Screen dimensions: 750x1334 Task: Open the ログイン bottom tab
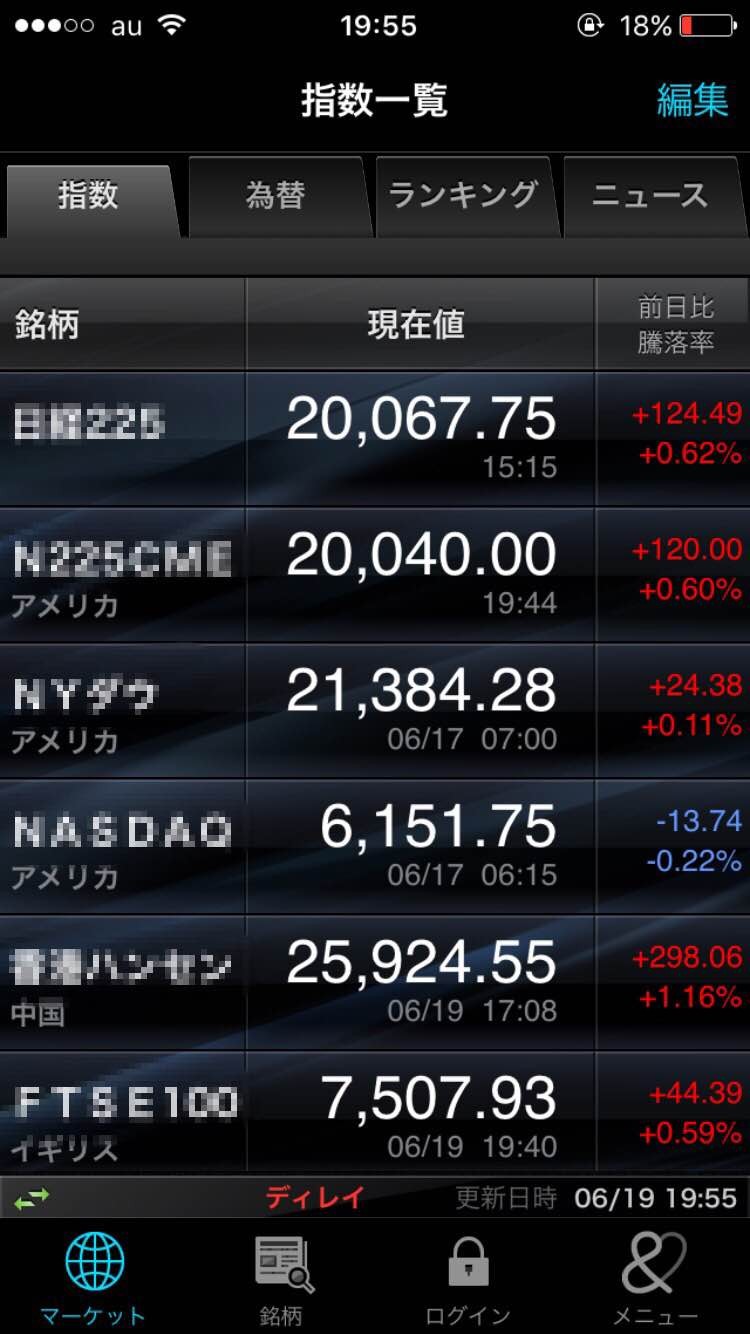point(468,1278)
